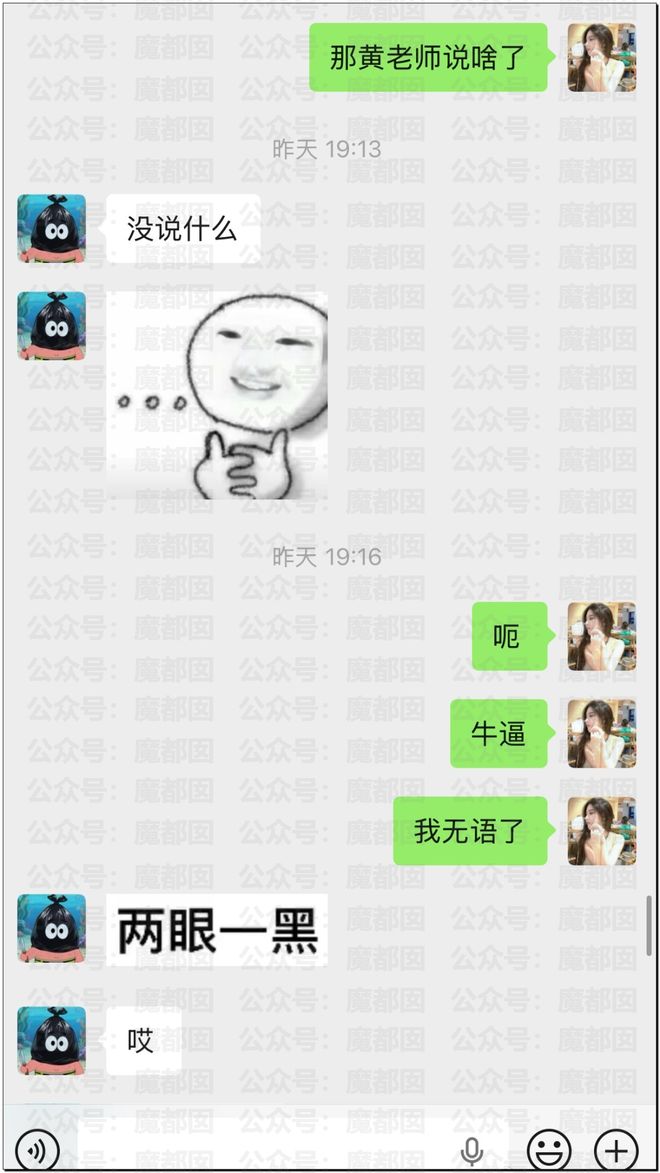Image resolution: width=660 pixels, height=1173 pixels.
Task: Open the emoji sticker panel
Action: pos(549,1150)
